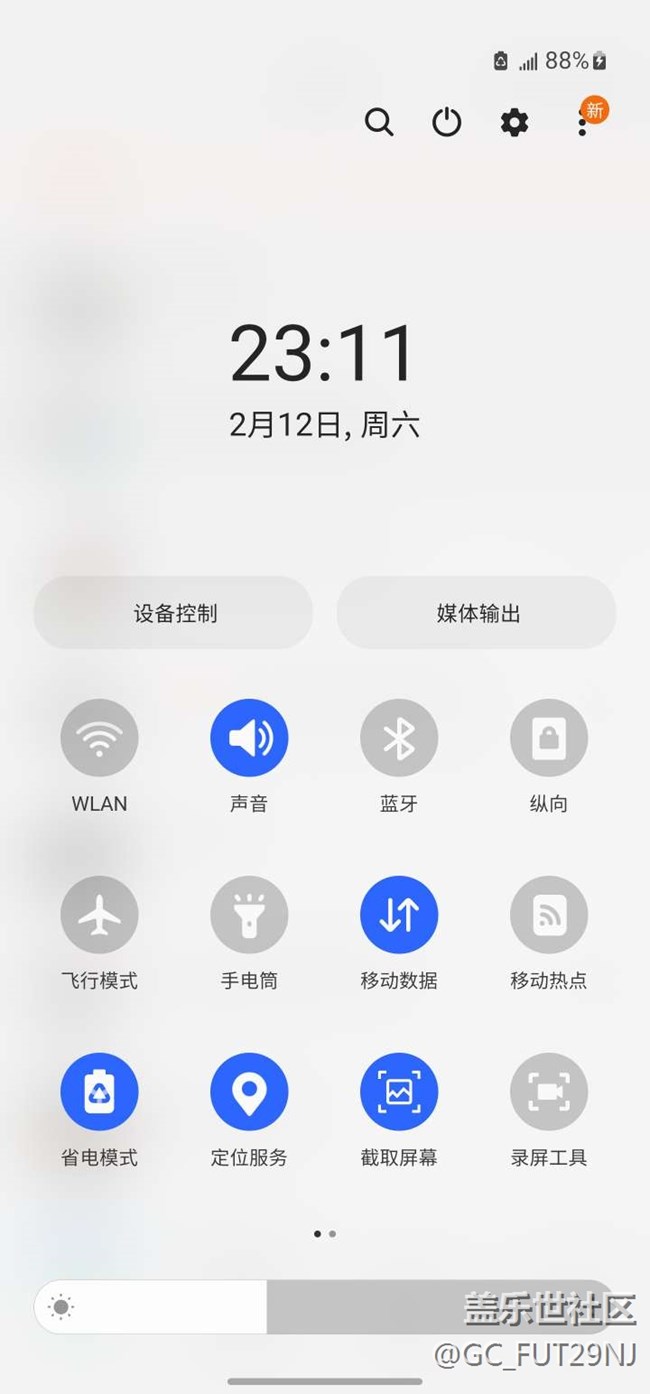The image size is (650, 1394).
Task: Open 设备控制 device control
Action: click(174, 613)
